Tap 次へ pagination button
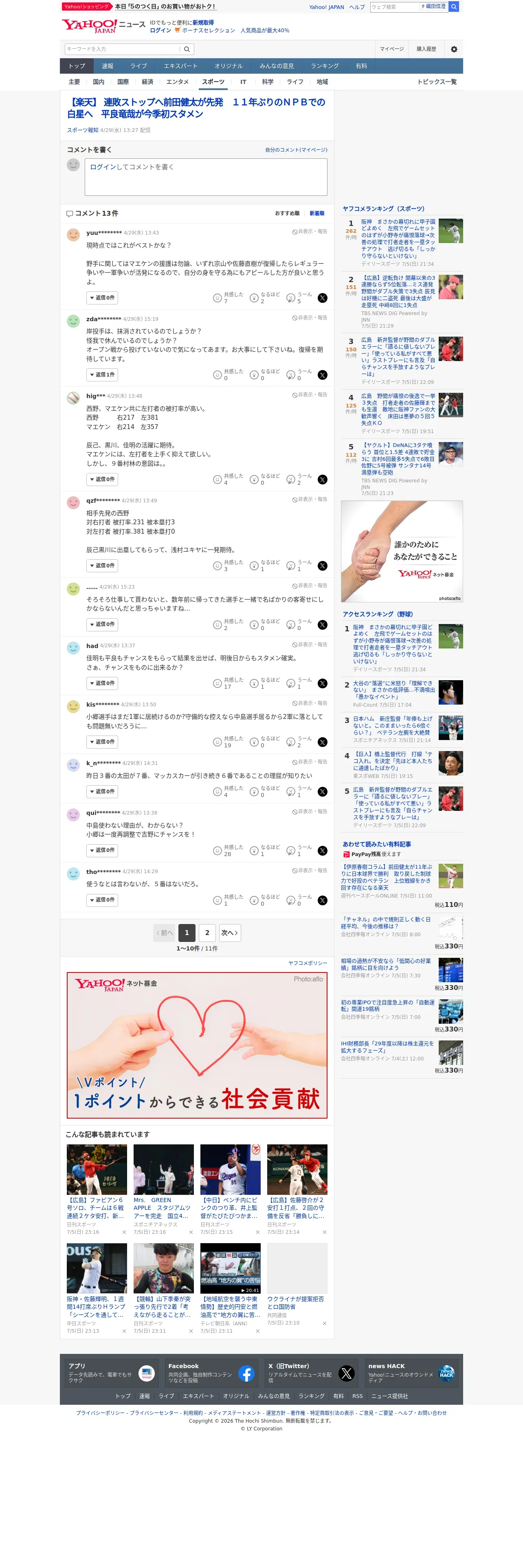Viewport: 523px width, 1568px height. (x=230, y=933)
